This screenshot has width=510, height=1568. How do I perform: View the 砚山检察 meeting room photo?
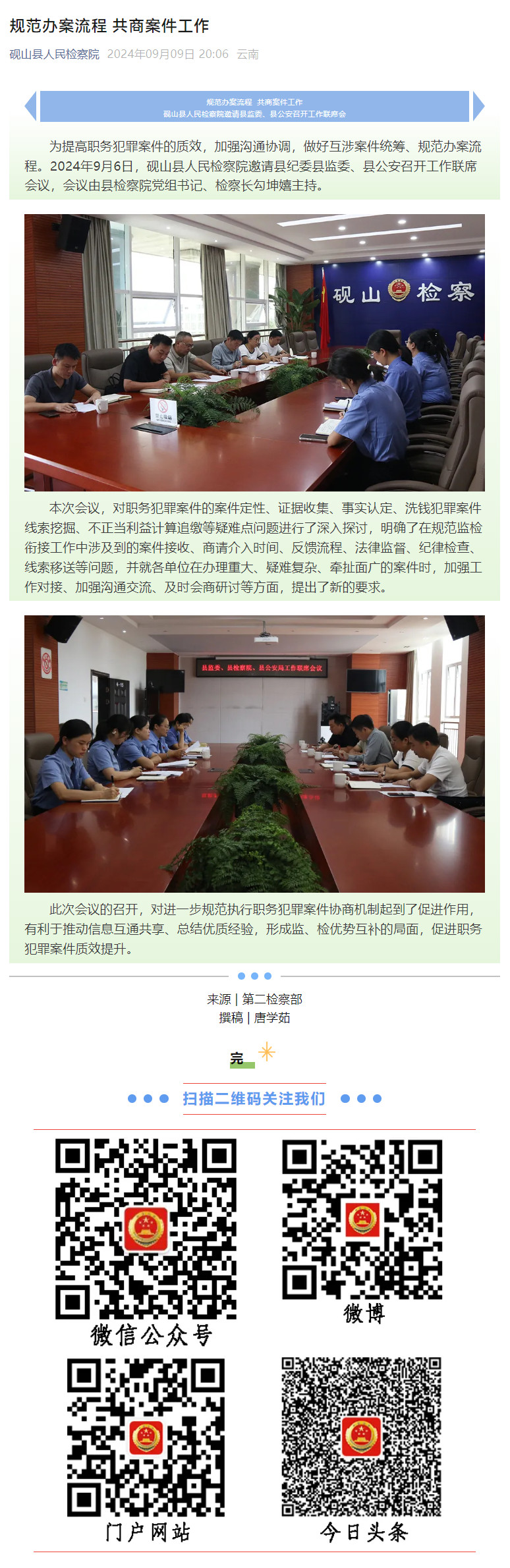pyautogui.click(x=254, y=352)
